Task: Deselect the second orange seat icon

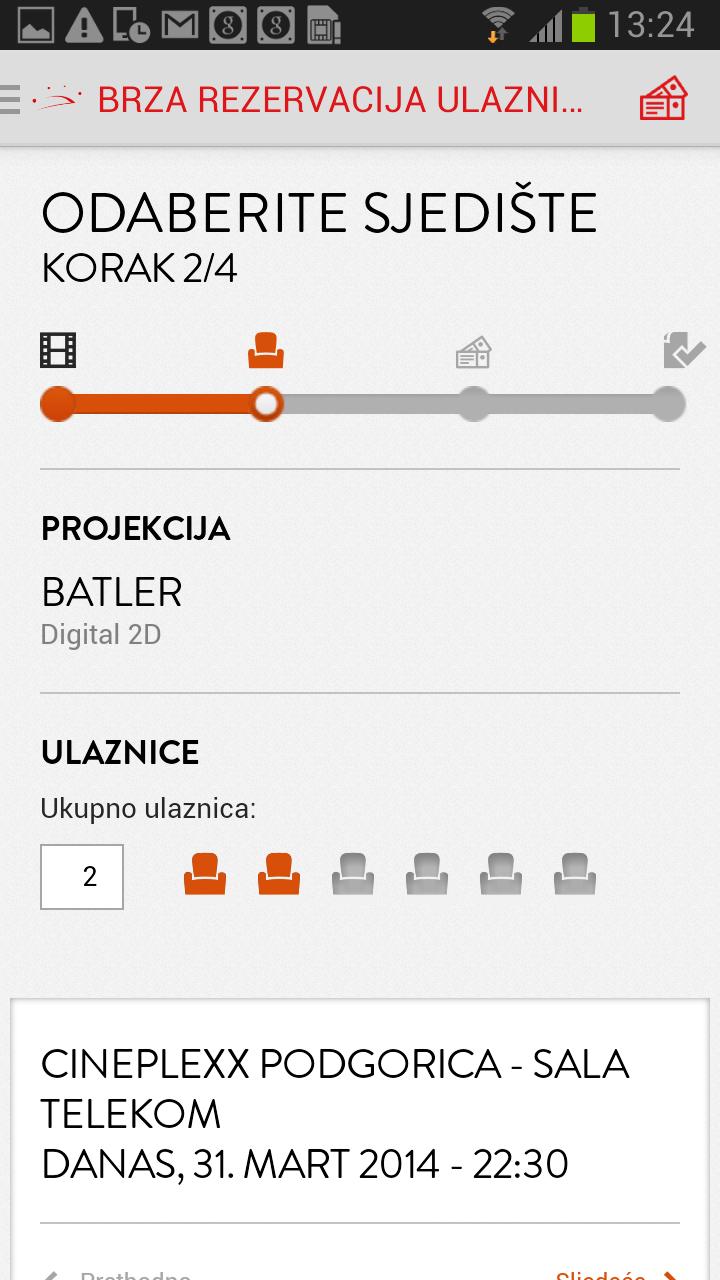Action: (279, 872)
